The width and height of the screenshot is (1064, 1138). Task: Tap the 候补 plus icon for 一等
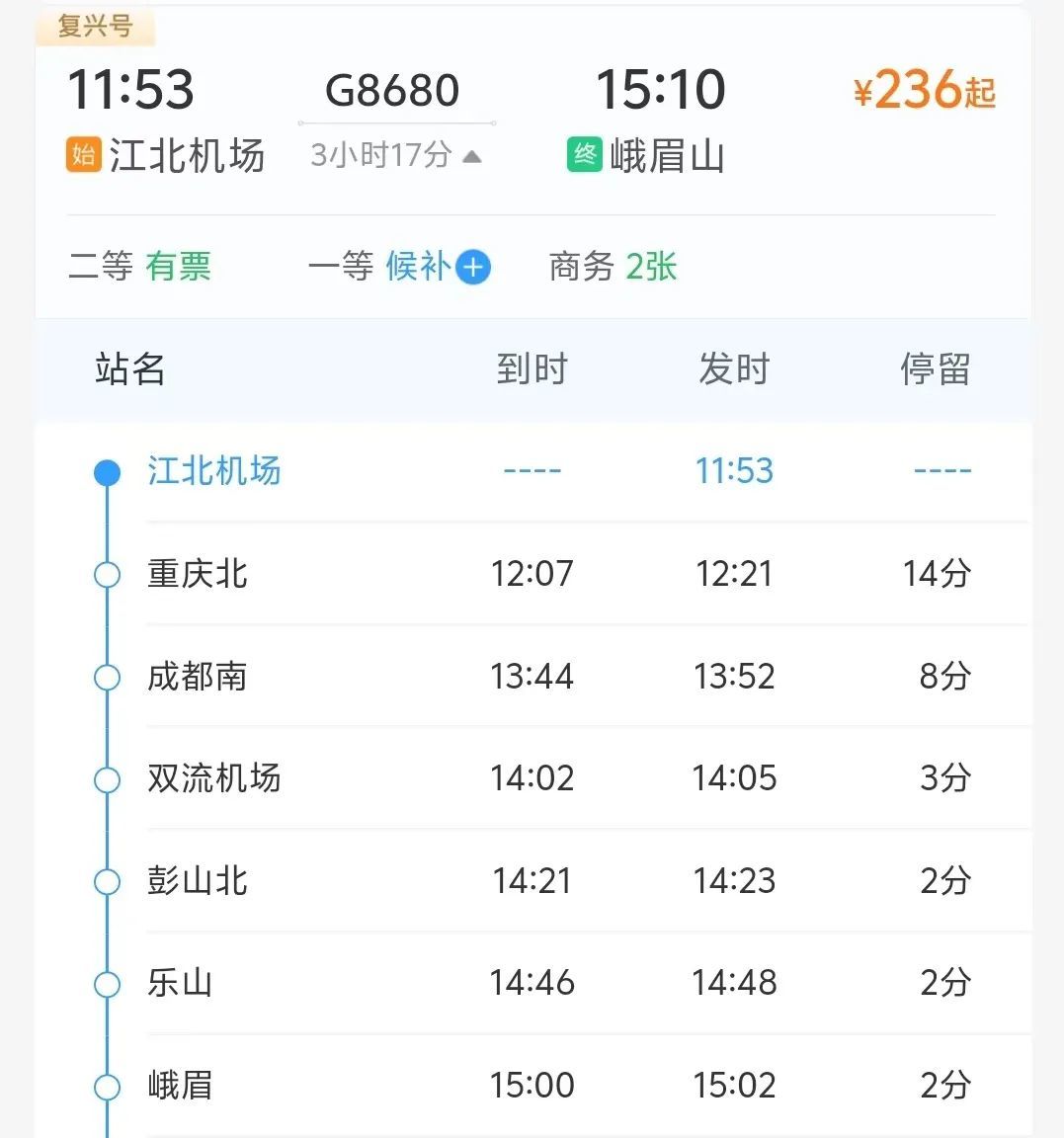(x=472, y=267)
